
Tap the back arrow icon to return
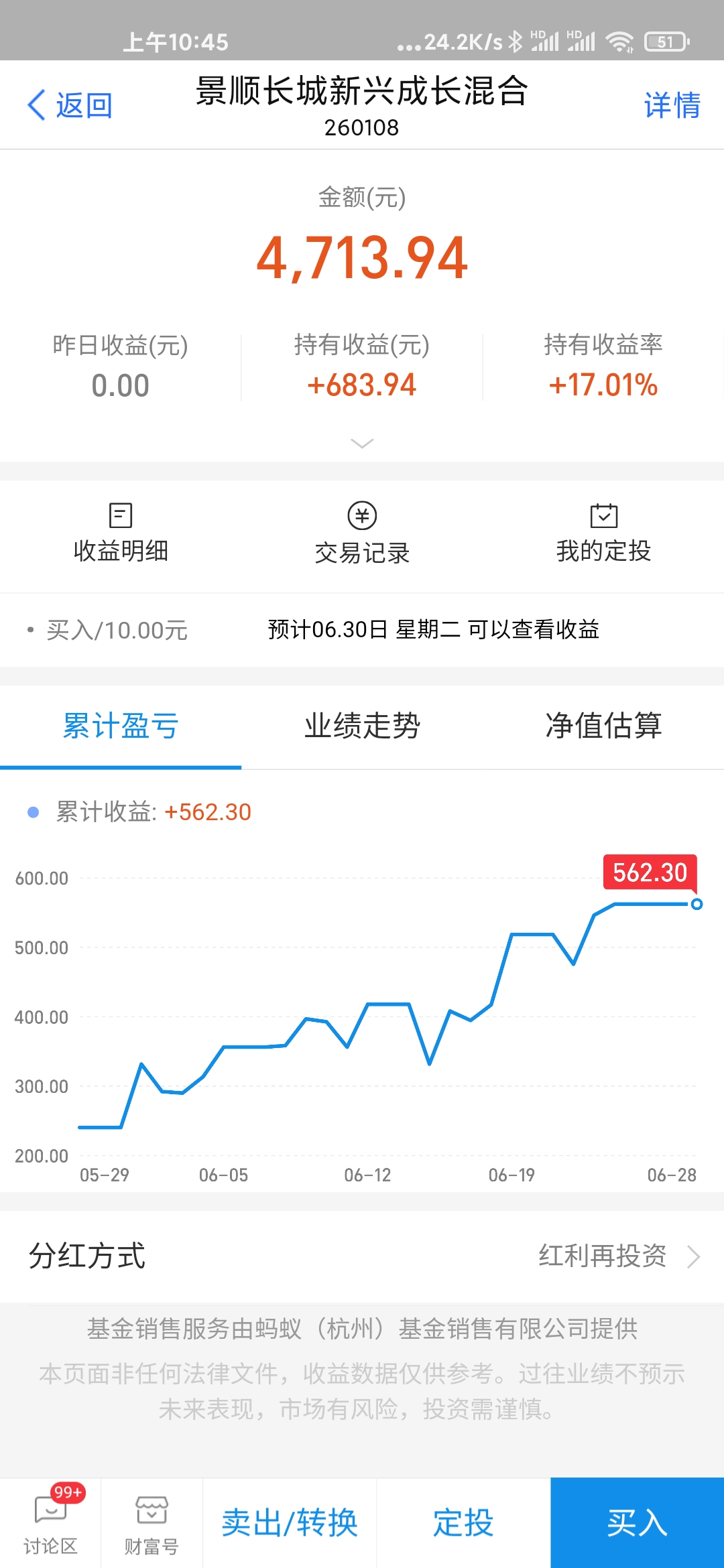click(x=38, y=105)
